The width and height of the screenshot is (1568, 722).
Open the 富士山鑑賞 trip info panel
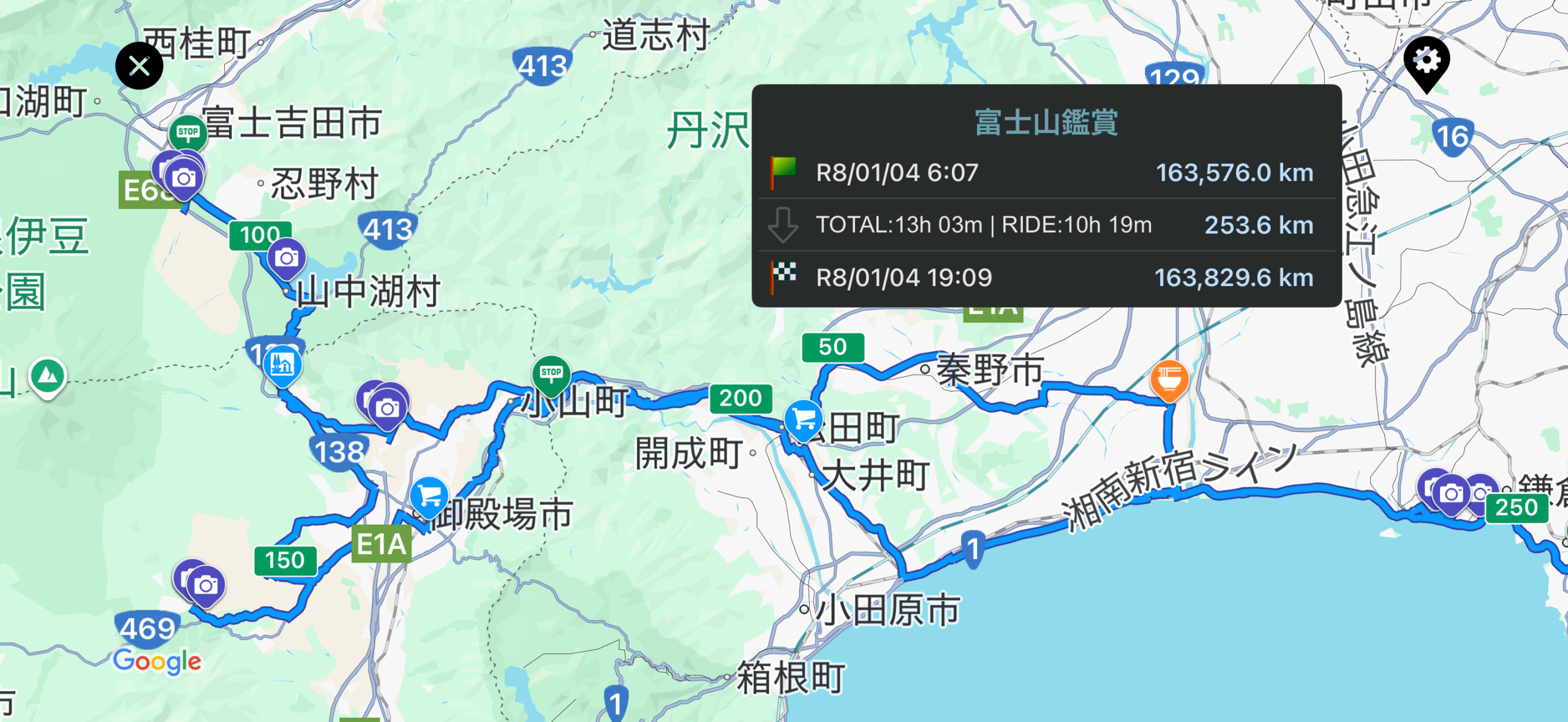coord(1046,196)
